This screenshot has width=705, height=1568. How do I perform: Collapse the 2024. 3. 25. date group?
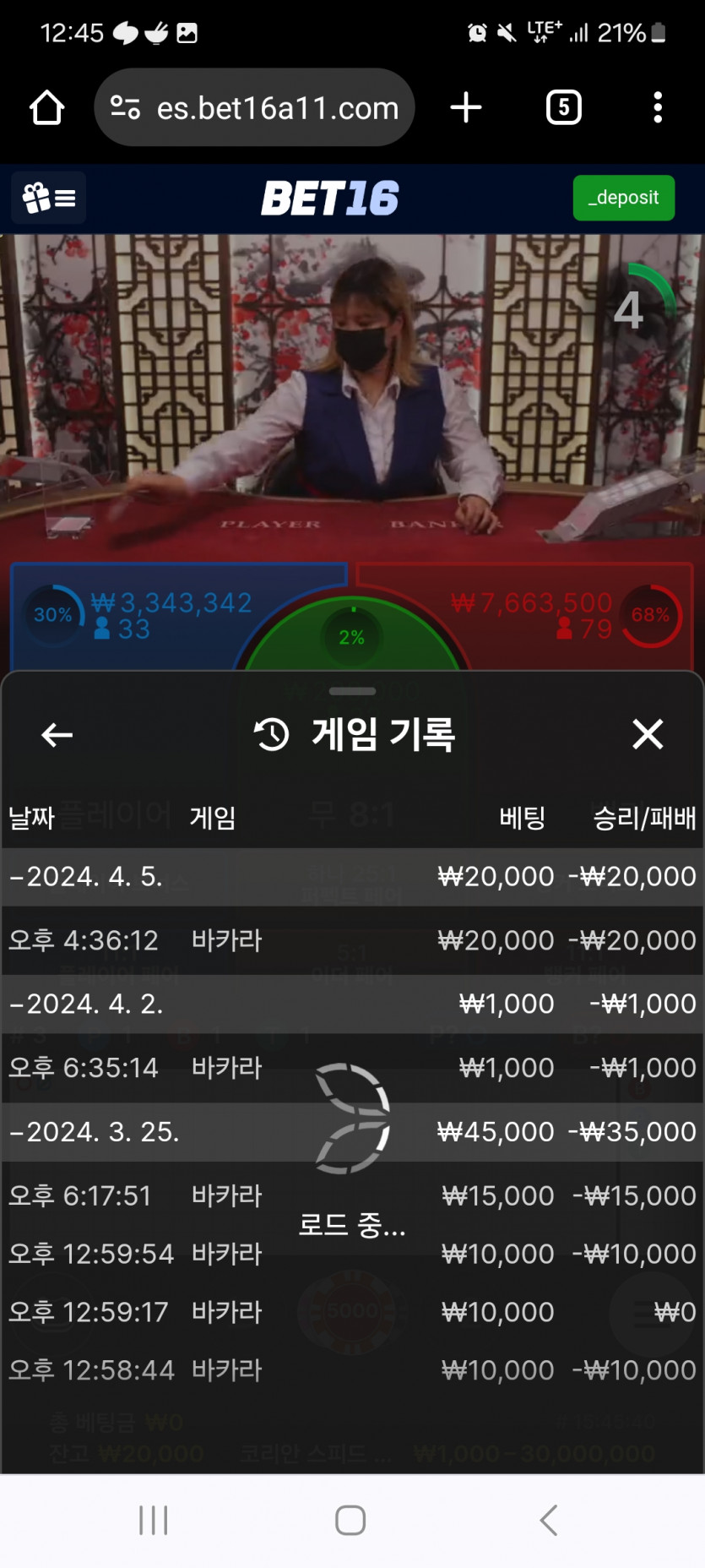pos(93,1131)
